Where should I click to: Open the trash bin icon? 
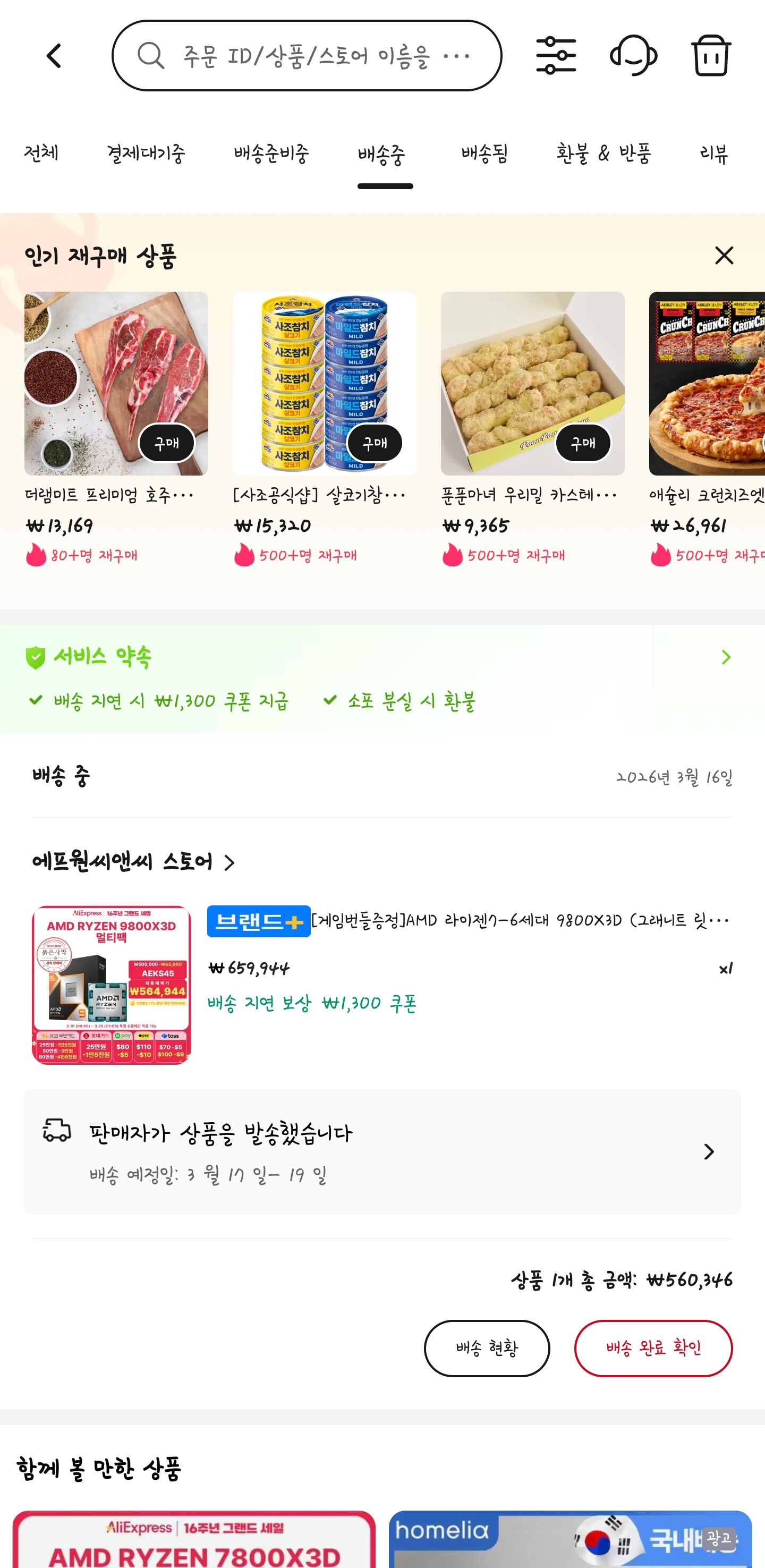point(710,56)
